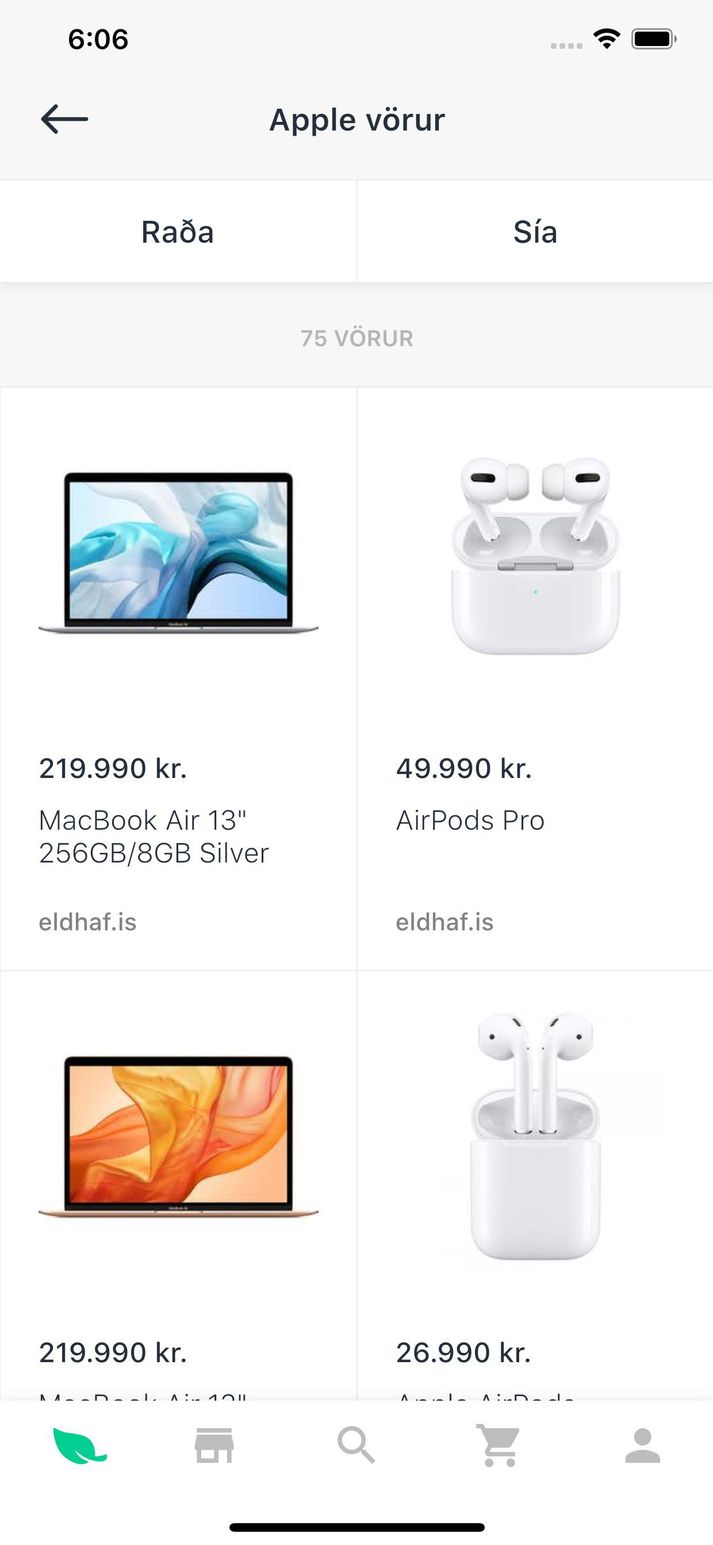Open the Raða sort options
Viewport: 713px width, 1545px height.
pyautogui.click(x=178, y=232)
